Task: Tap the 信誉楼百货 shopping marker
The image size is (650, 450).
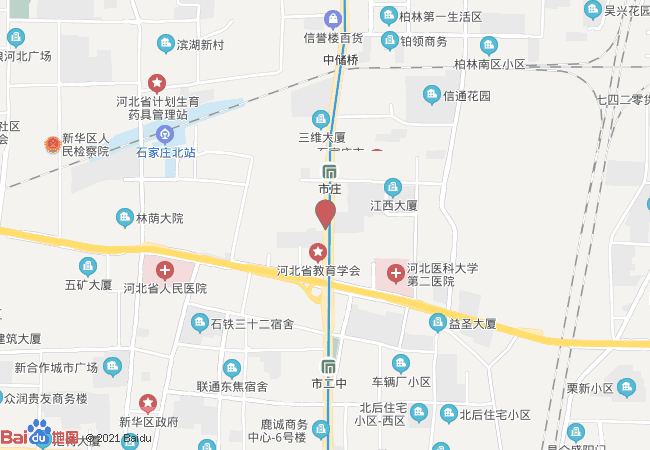Action: [333, 19]
